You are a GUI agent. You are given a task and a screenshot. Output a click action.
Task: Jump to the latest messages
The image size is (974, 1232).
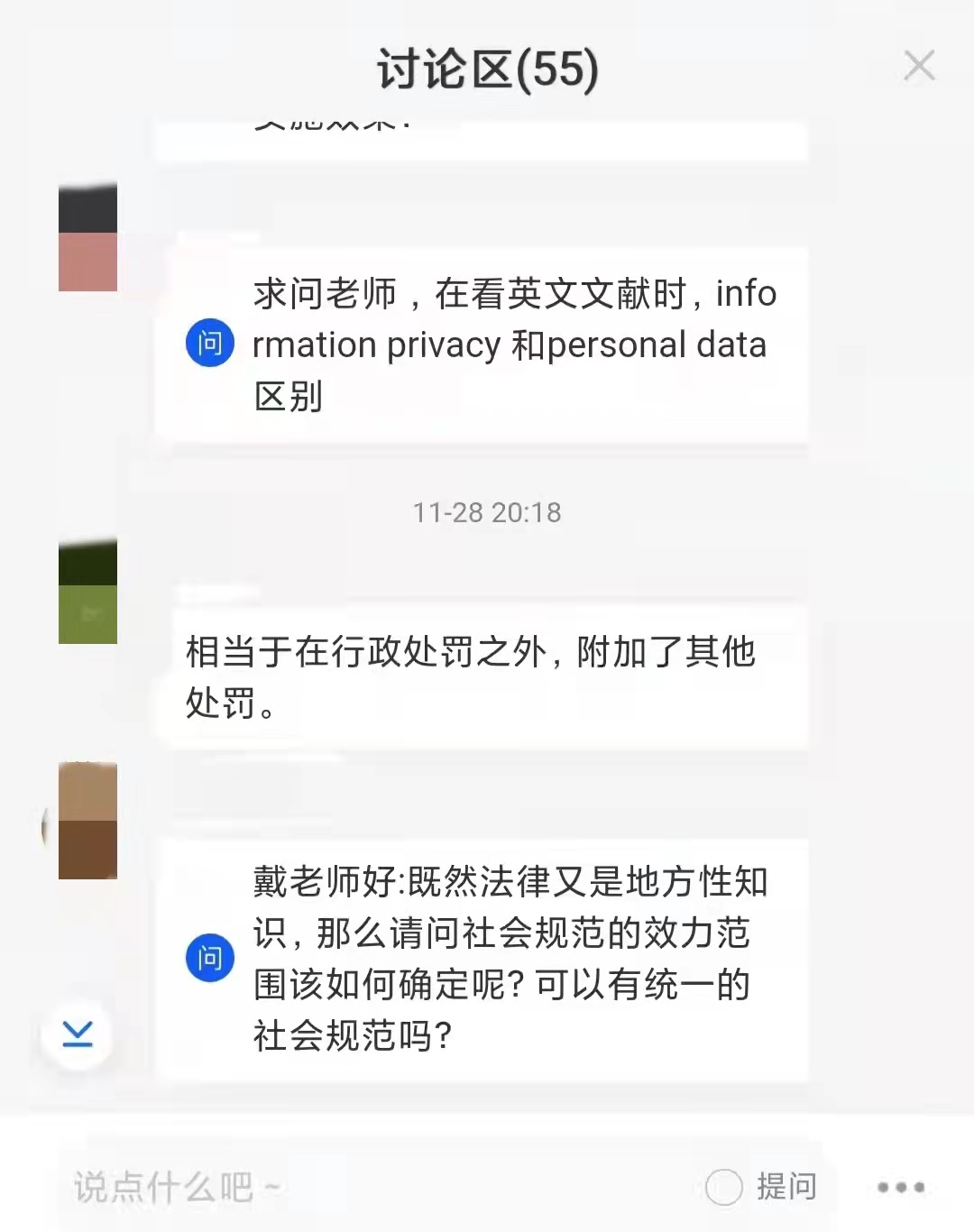coord(78,1034)
